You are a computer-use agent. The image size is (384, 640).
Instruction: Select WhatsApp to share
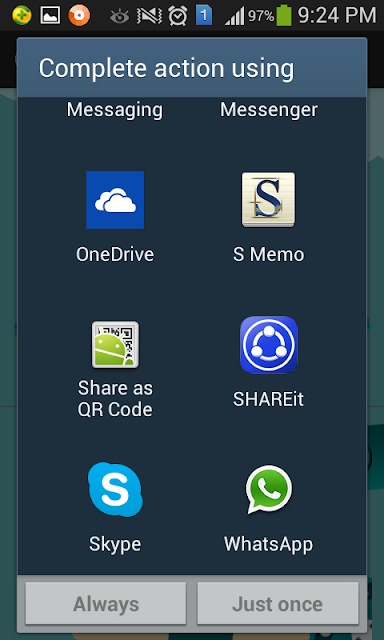coord(269,507)
